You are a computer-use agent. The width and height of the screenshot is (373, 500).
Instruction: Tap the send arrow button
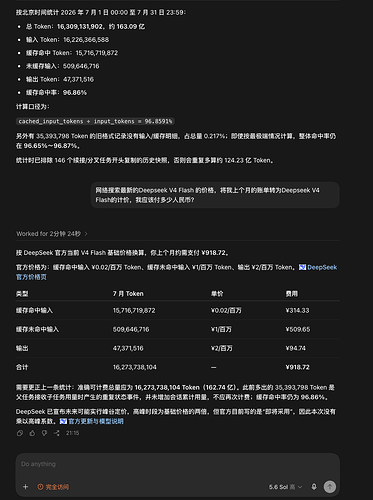tap(330, 487)
